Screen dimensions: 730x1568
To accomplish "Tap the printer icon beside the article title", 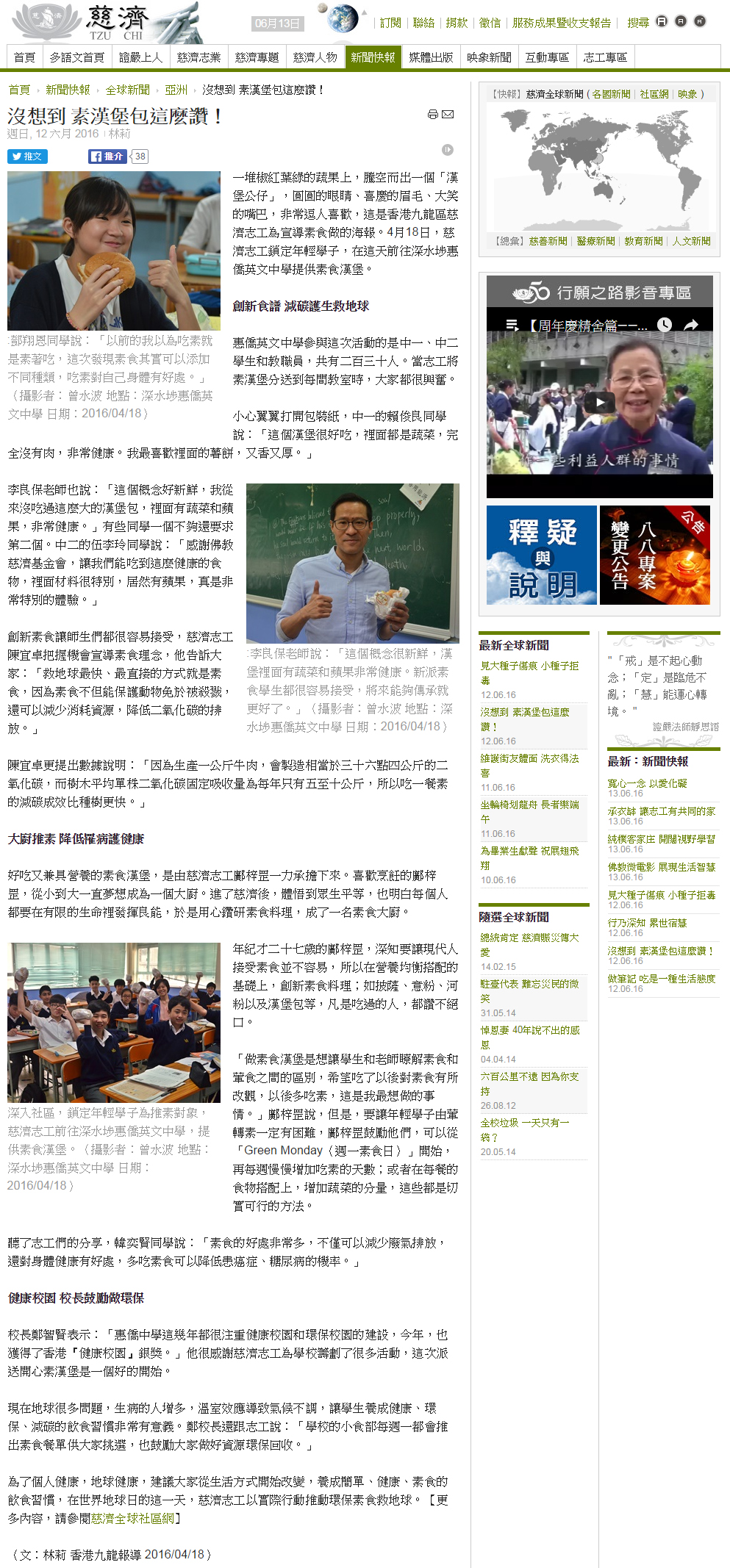I will tap(433, 114).
